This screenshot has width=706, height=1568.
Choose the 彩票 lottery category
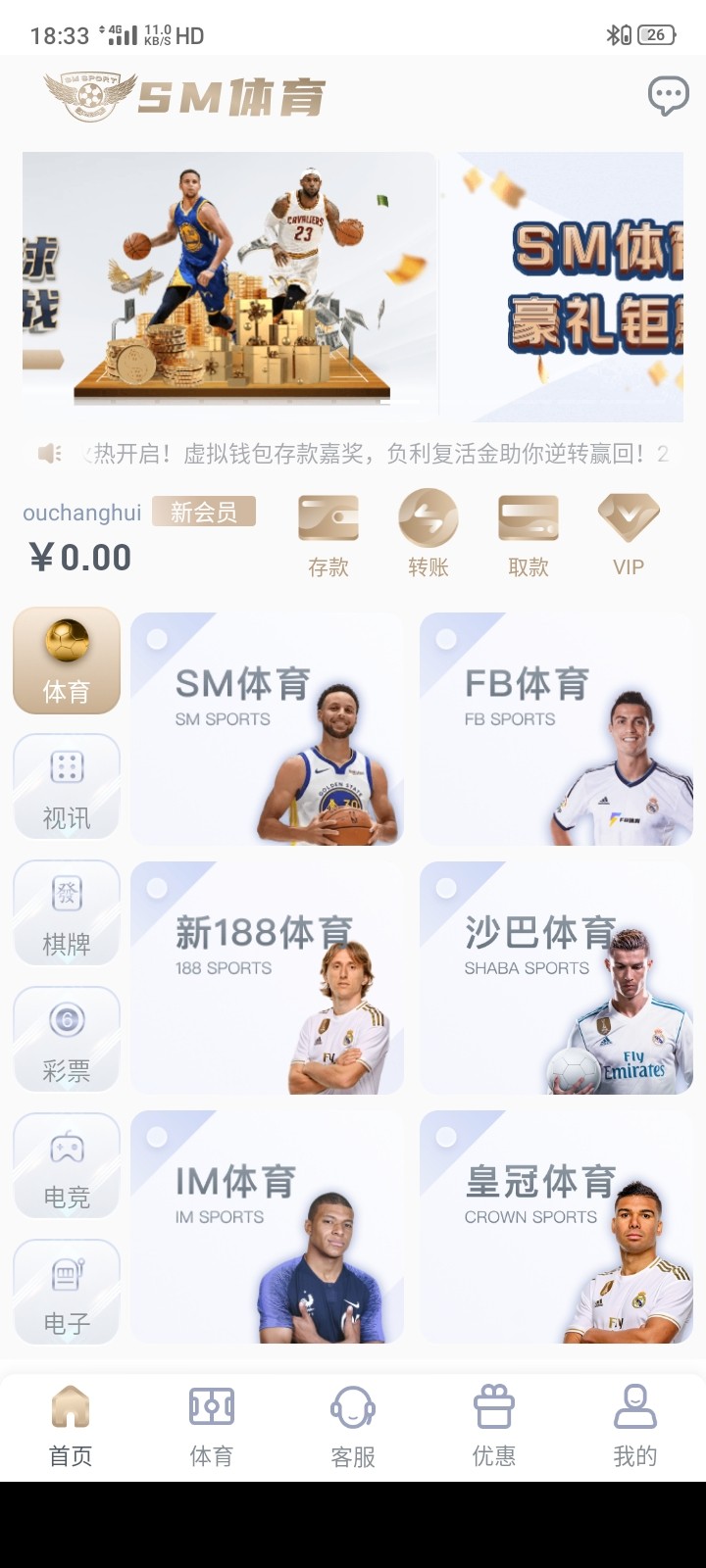coord(67,1039)
